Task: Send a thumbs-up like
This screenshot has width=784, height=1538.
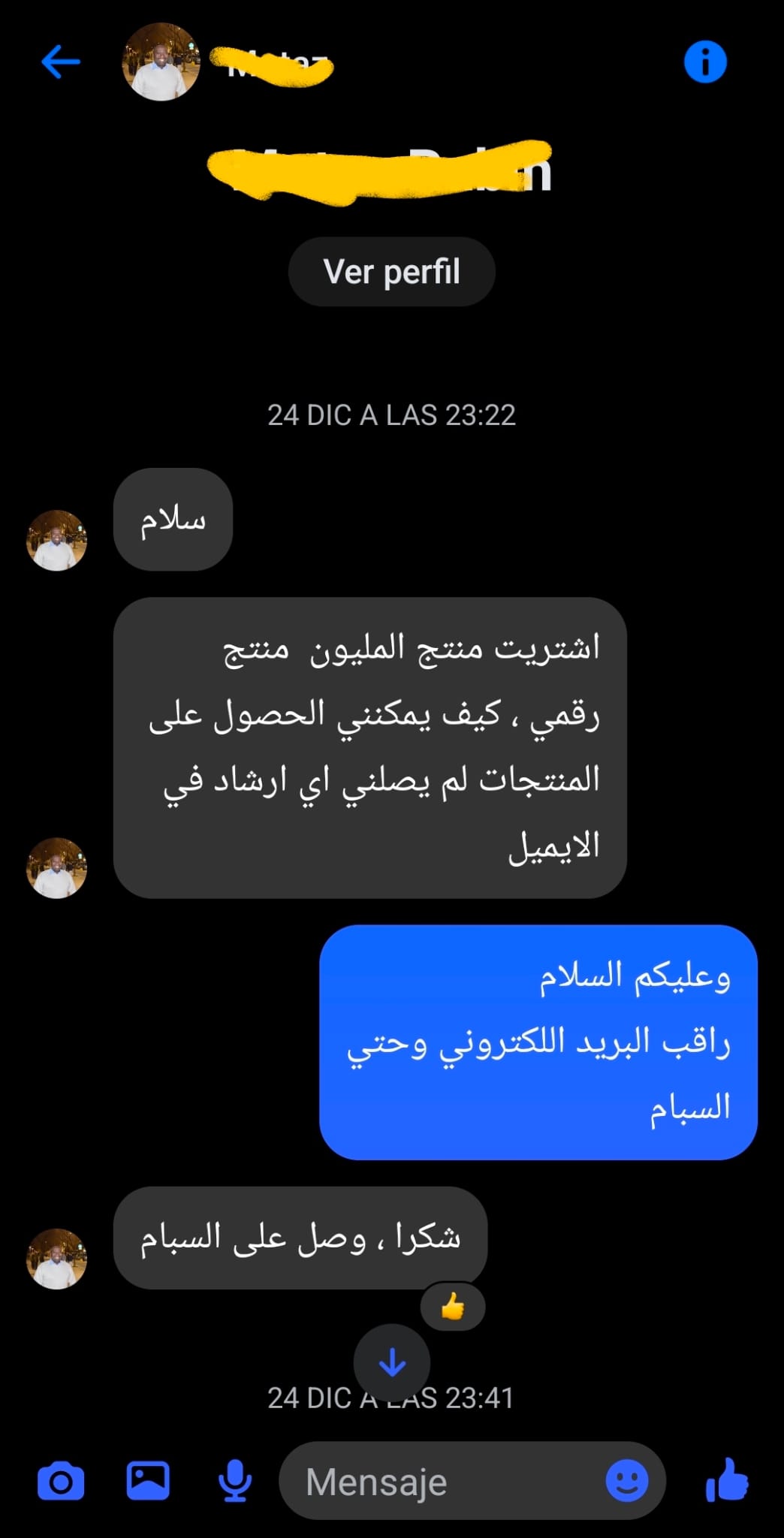Action: point(727,1480)
